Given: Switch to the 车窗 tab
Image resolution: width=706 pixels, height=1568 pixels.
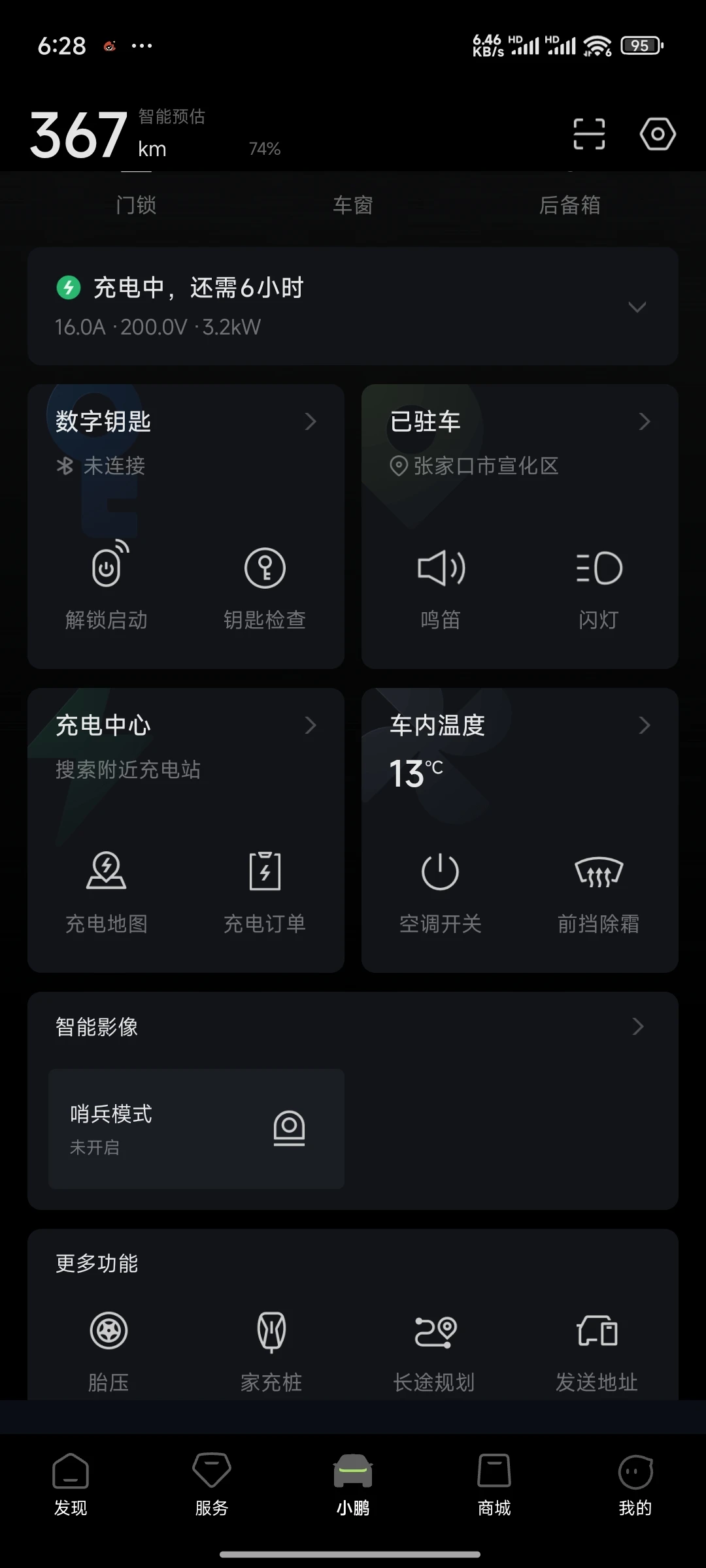Looking at the screenshot, I should click(353, 205).
